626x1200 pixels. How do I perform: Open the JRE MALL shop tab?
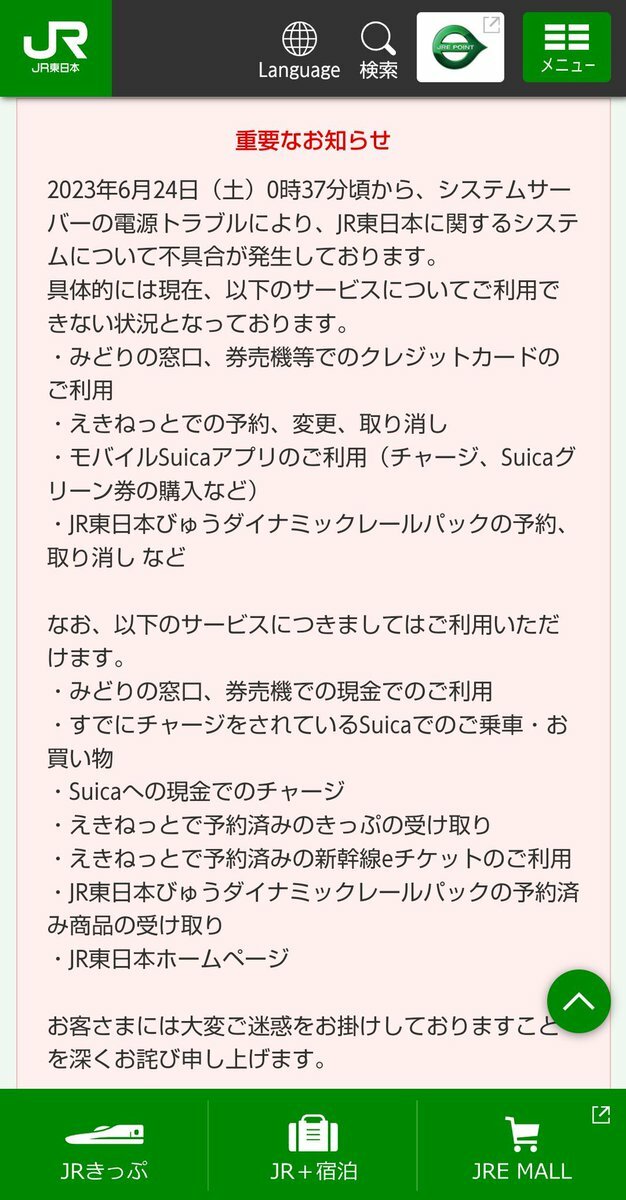521,1145
